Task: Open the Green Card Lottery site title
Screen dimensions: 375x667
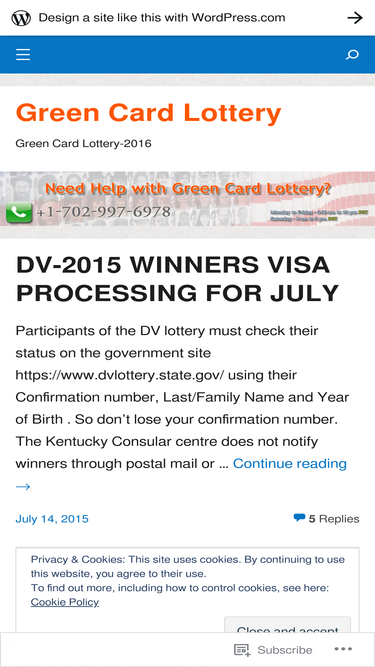Action: tap(148, 113)
